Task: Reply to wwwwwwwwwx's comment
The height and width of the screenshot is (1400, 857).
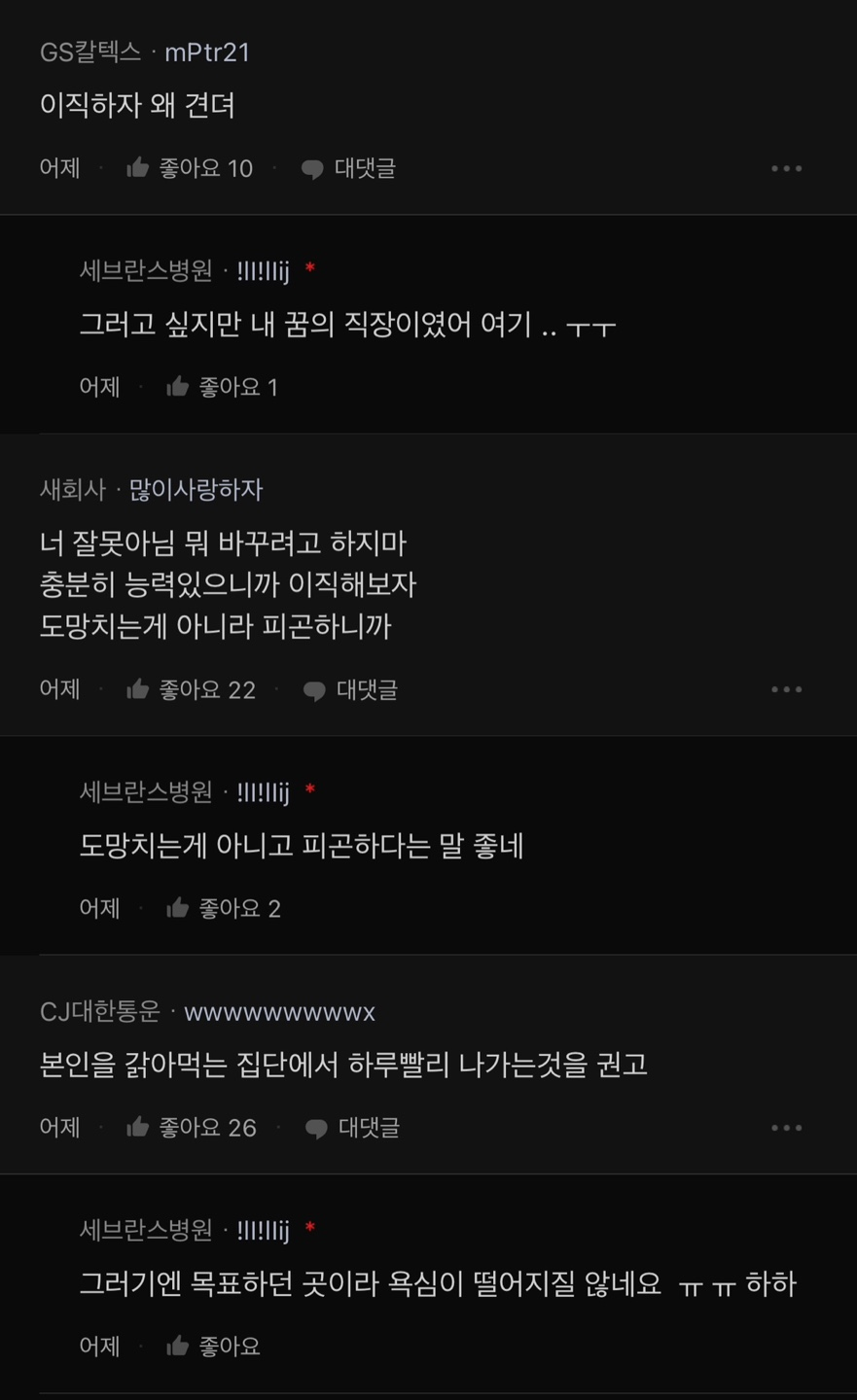Action: click(x=352, y=1128)
